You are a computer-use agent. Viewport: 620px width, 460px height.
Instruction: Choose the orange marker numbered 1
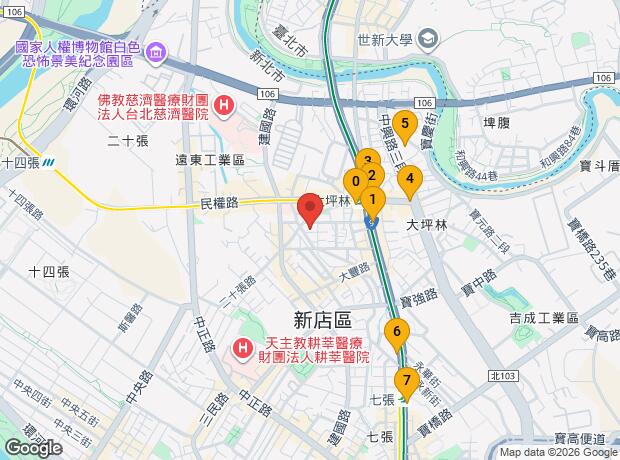(373, 200)
